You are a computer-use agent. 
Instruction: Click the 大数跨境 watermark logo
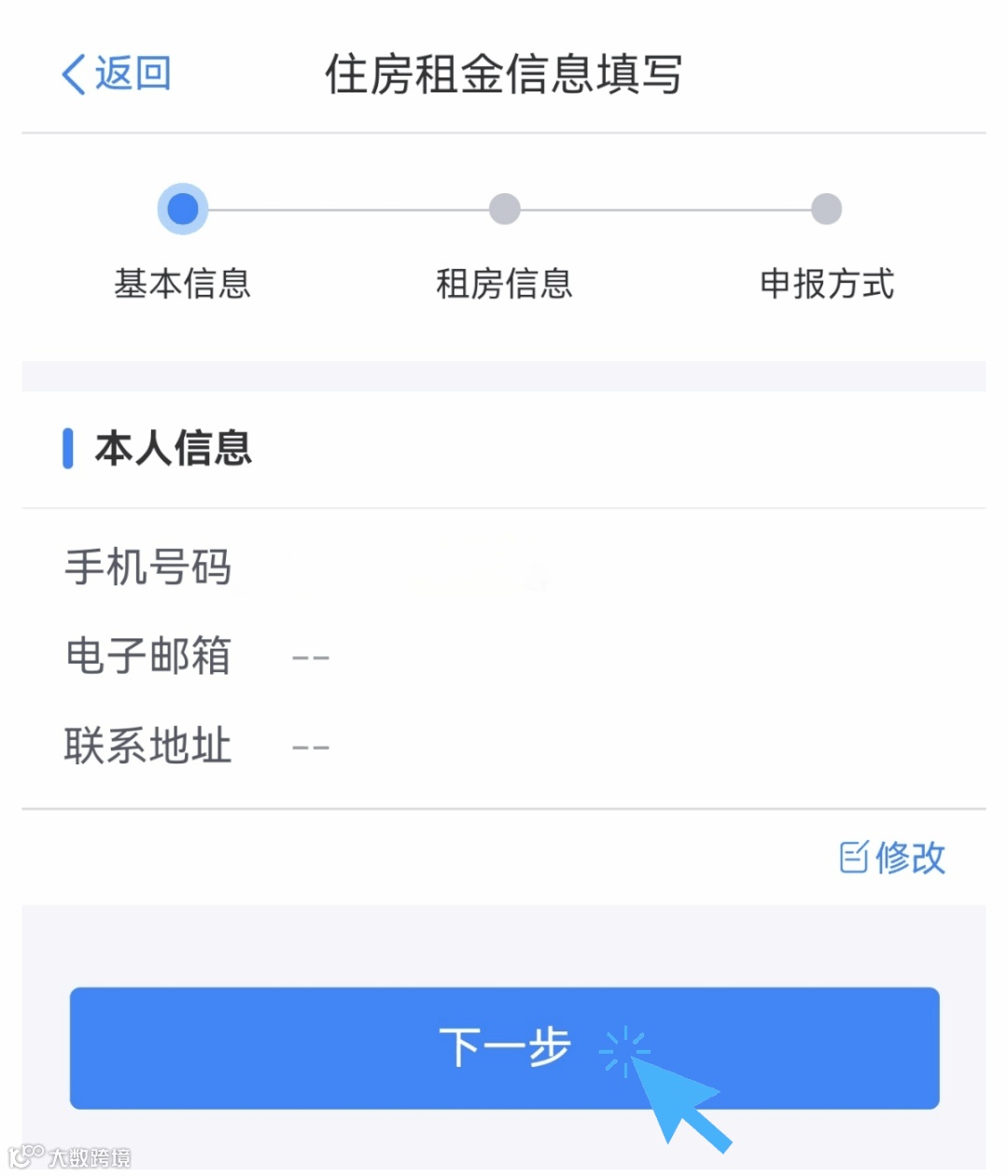coord(65,1157)
